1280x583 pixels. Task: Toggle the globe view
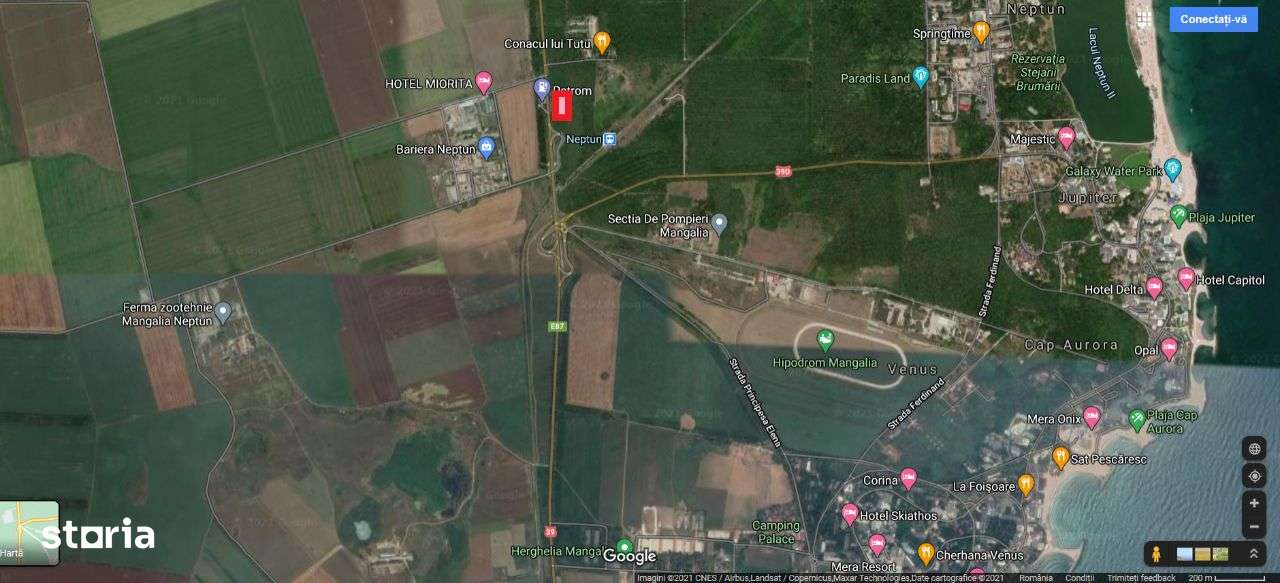click(1254, 449)
